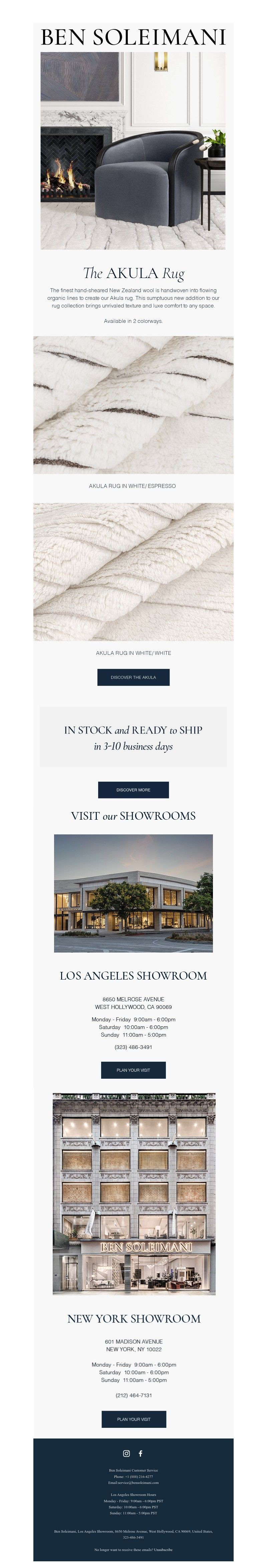This screenshot has width=267, height=1568.
Task: Plan your visit to Los Angeles showroom
Action: [x=133, y=1069]
